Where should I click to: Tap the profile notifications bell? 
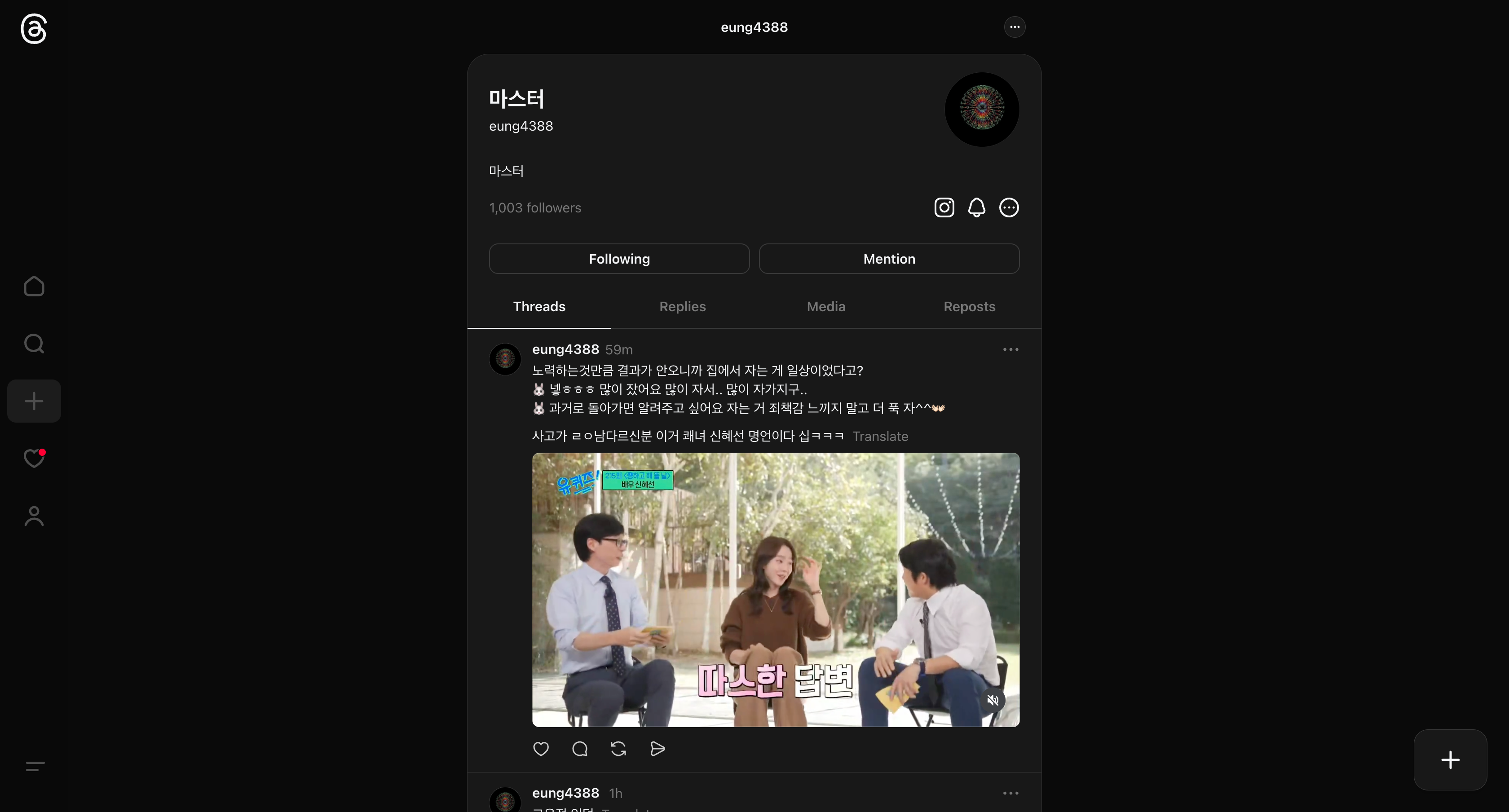click(976, 207)
